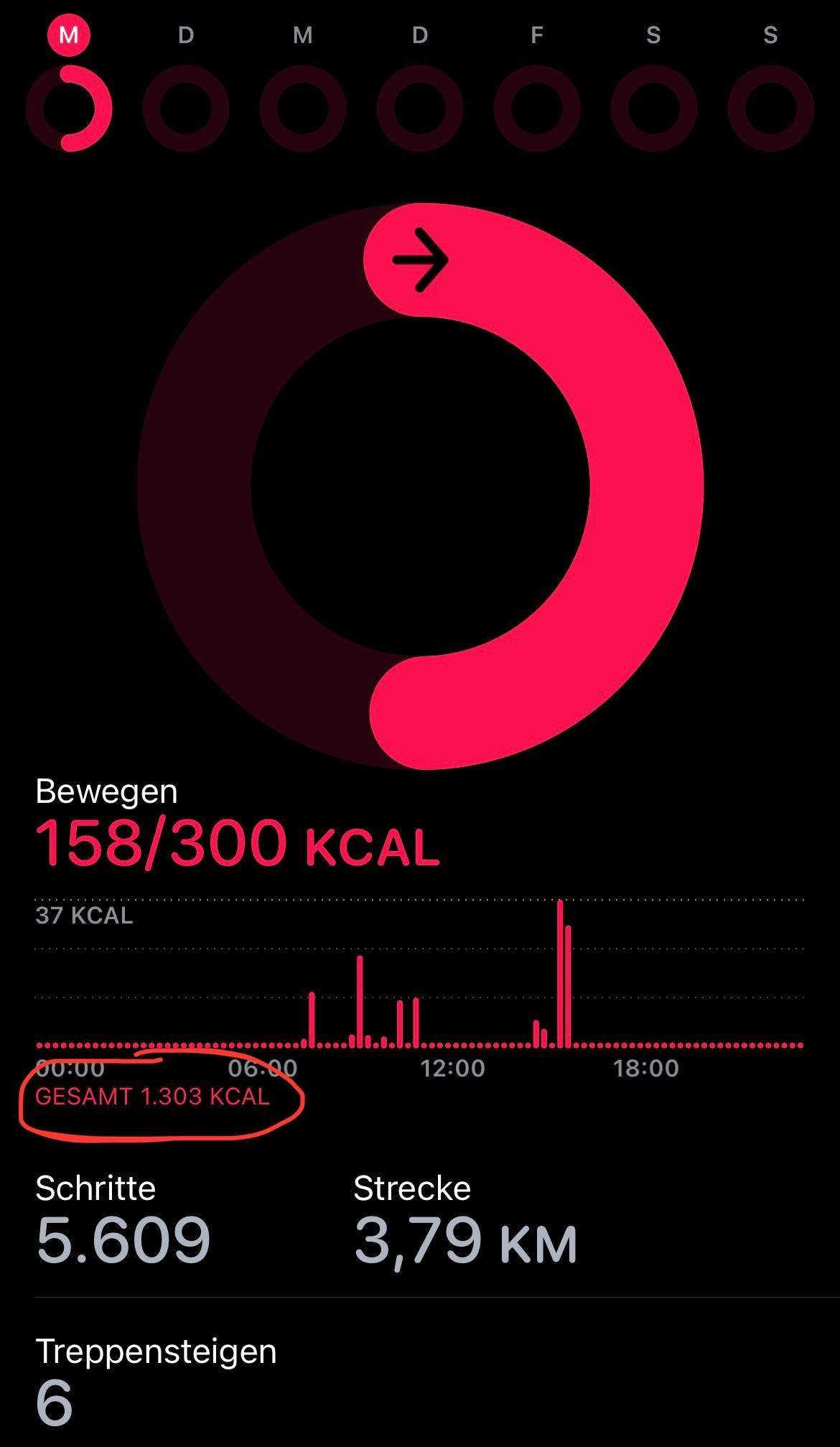Switch to Sunday's (Sonntag) activity ring
This screenshot has height=1447, width=840.
coord(770,108)
